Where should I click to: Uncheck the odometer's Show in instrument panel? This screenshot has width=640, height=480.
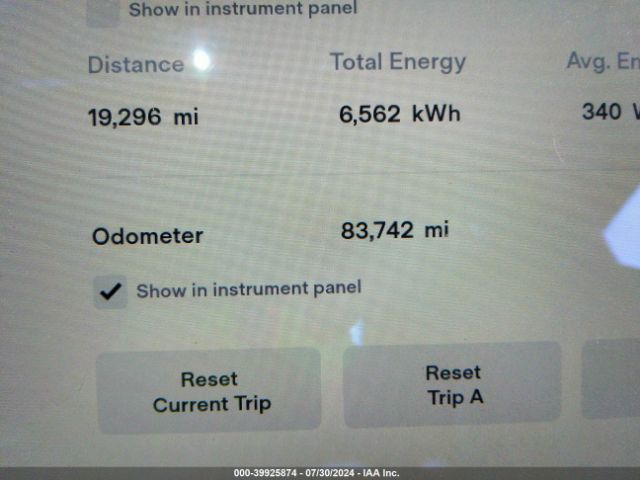[x=111, y=292]
